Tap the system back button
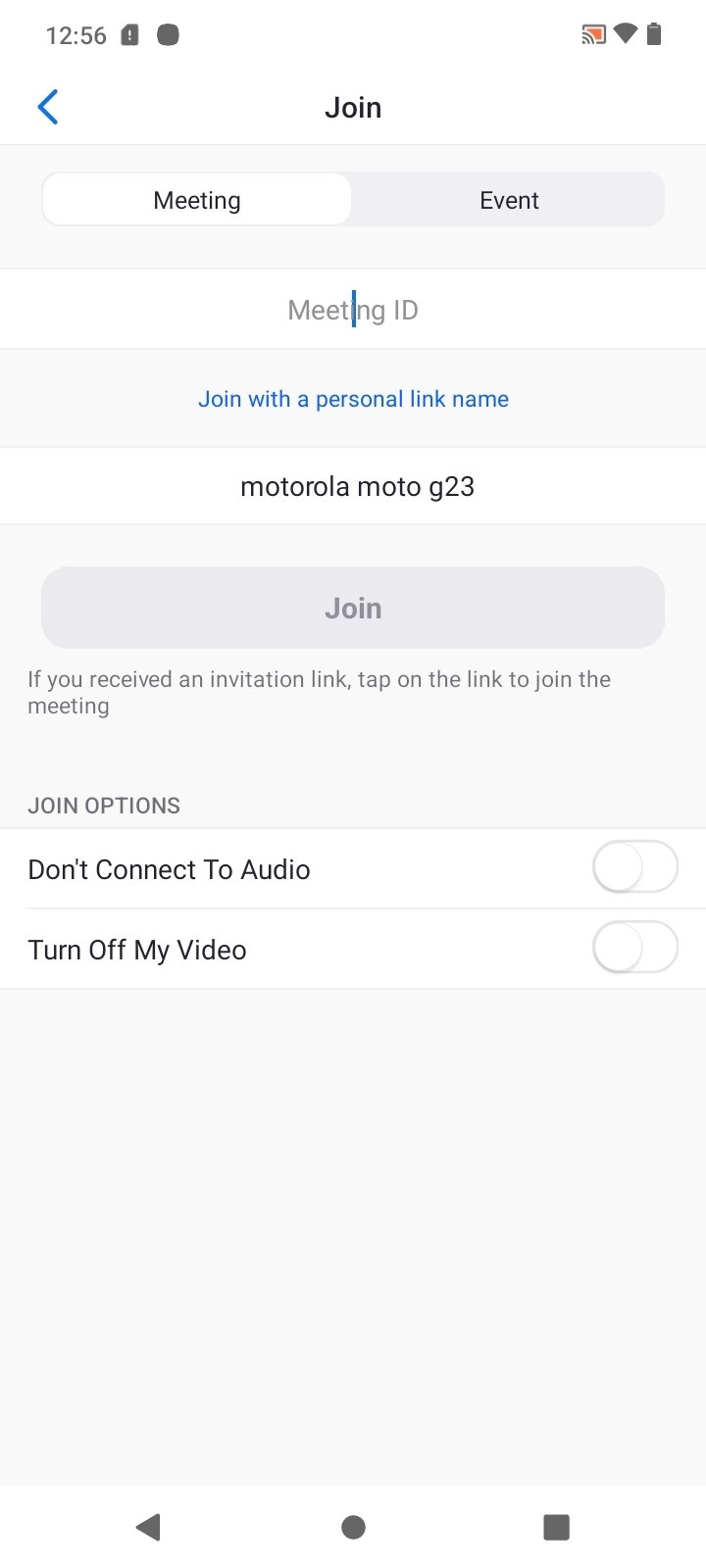706x1568 pixels. 148,1527
